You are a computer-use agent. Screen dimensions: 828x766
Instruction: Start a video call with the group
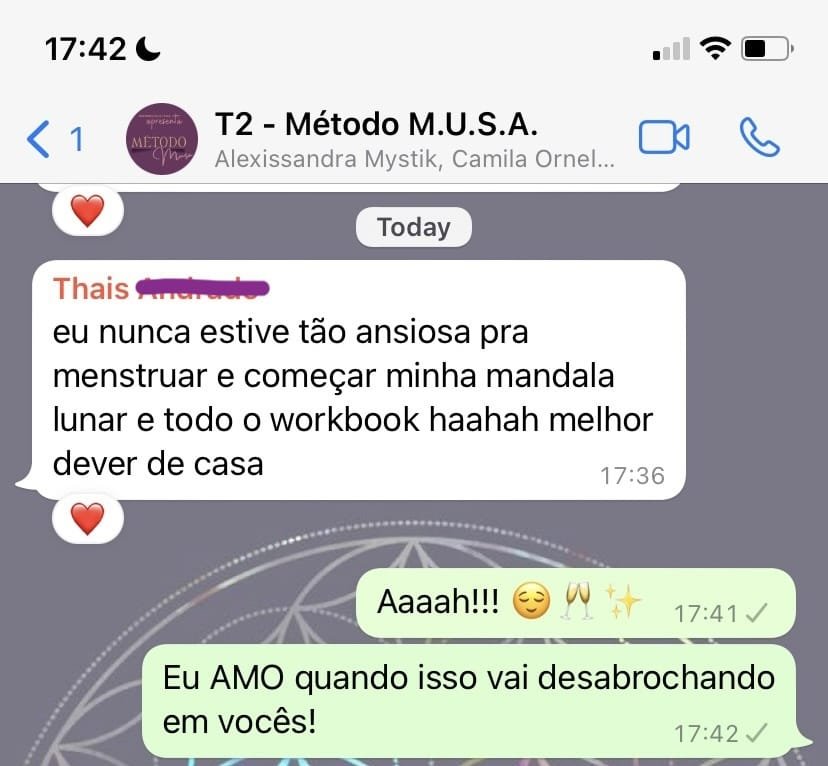pyautogui.click(x=664, y=138)
